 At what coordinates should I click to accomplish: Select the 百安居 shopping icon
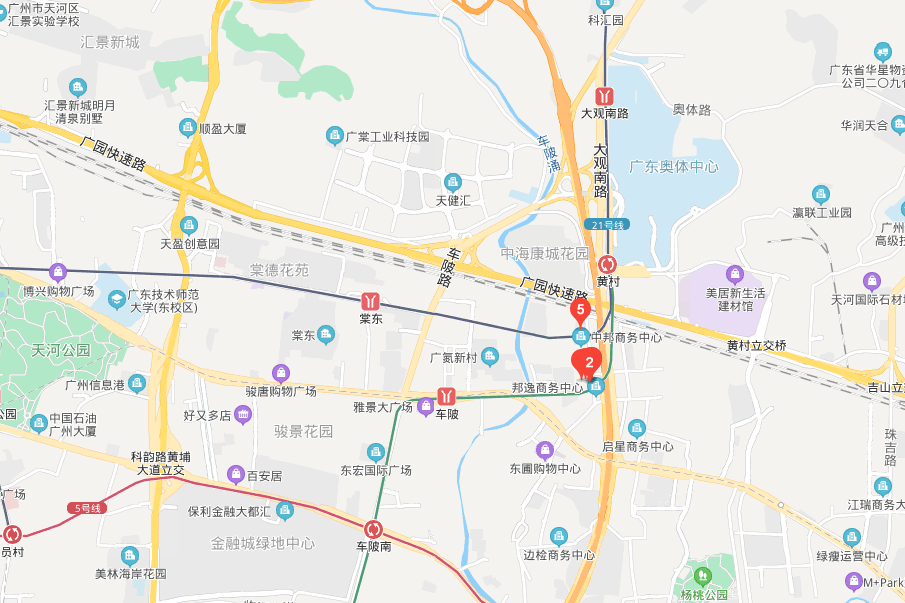click(x=236, y=473)
